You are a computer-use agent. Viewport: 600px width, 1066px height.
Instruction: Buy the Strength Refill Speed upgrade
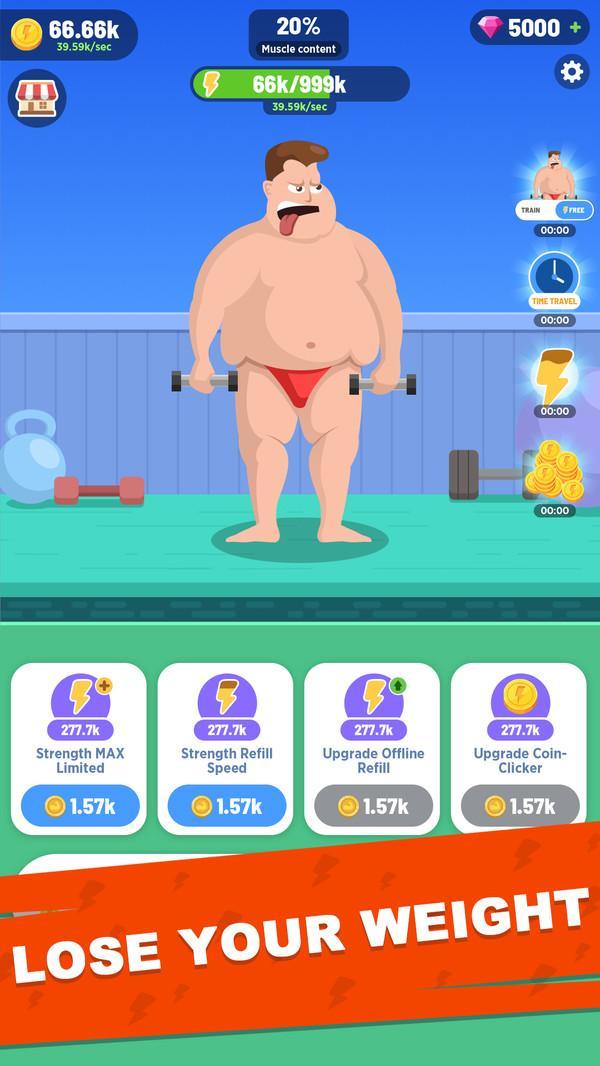click(x=226, y=806)
